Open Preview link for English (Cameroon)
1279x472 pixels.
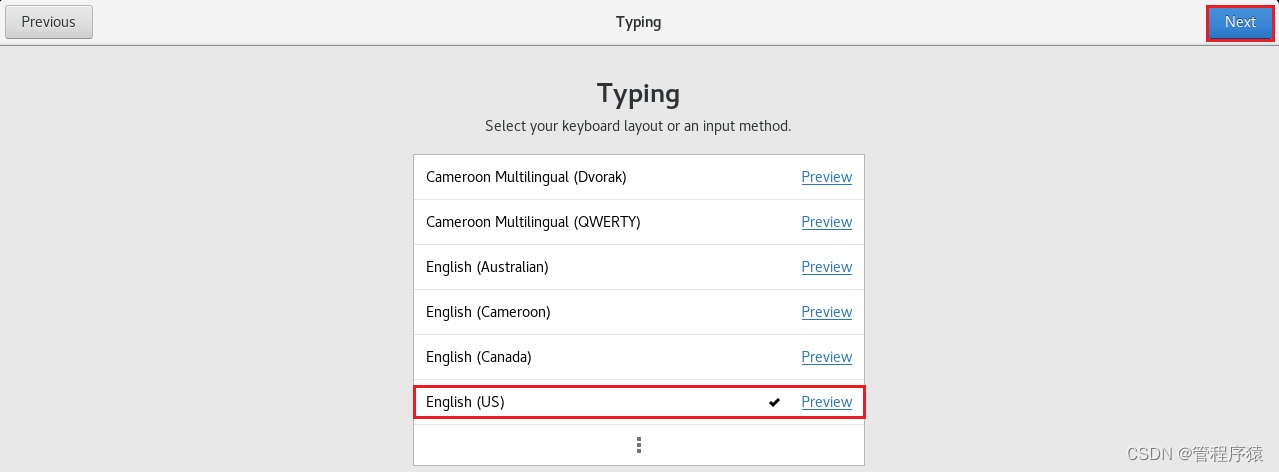[x=826, y=312]
